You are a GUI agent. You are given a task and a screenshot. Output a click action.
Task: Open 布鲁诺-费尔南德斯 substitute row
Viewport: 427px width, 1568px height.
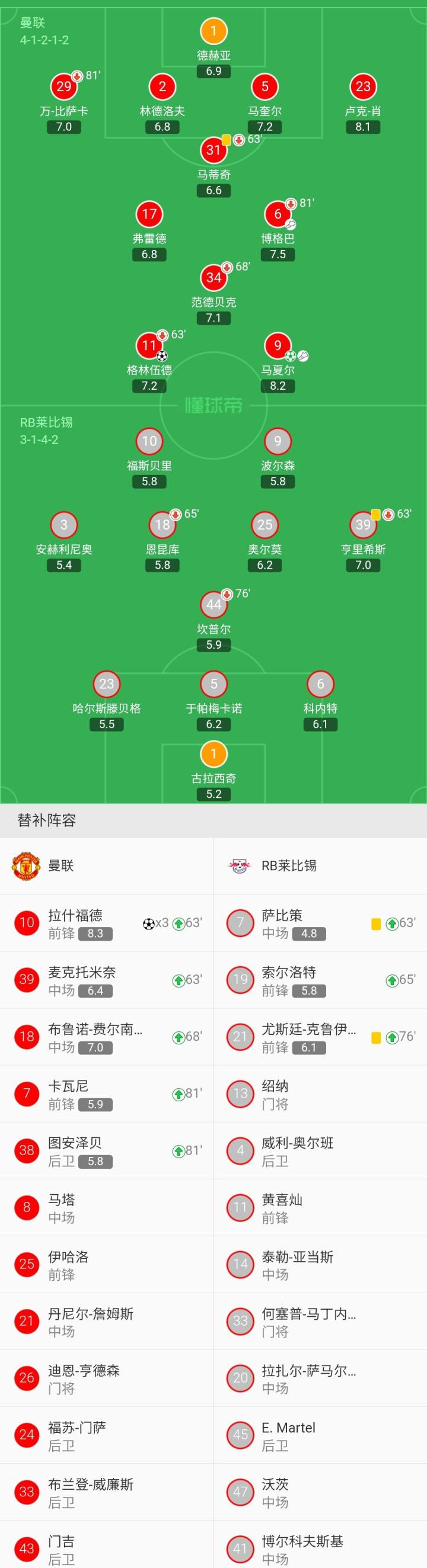107,1037
